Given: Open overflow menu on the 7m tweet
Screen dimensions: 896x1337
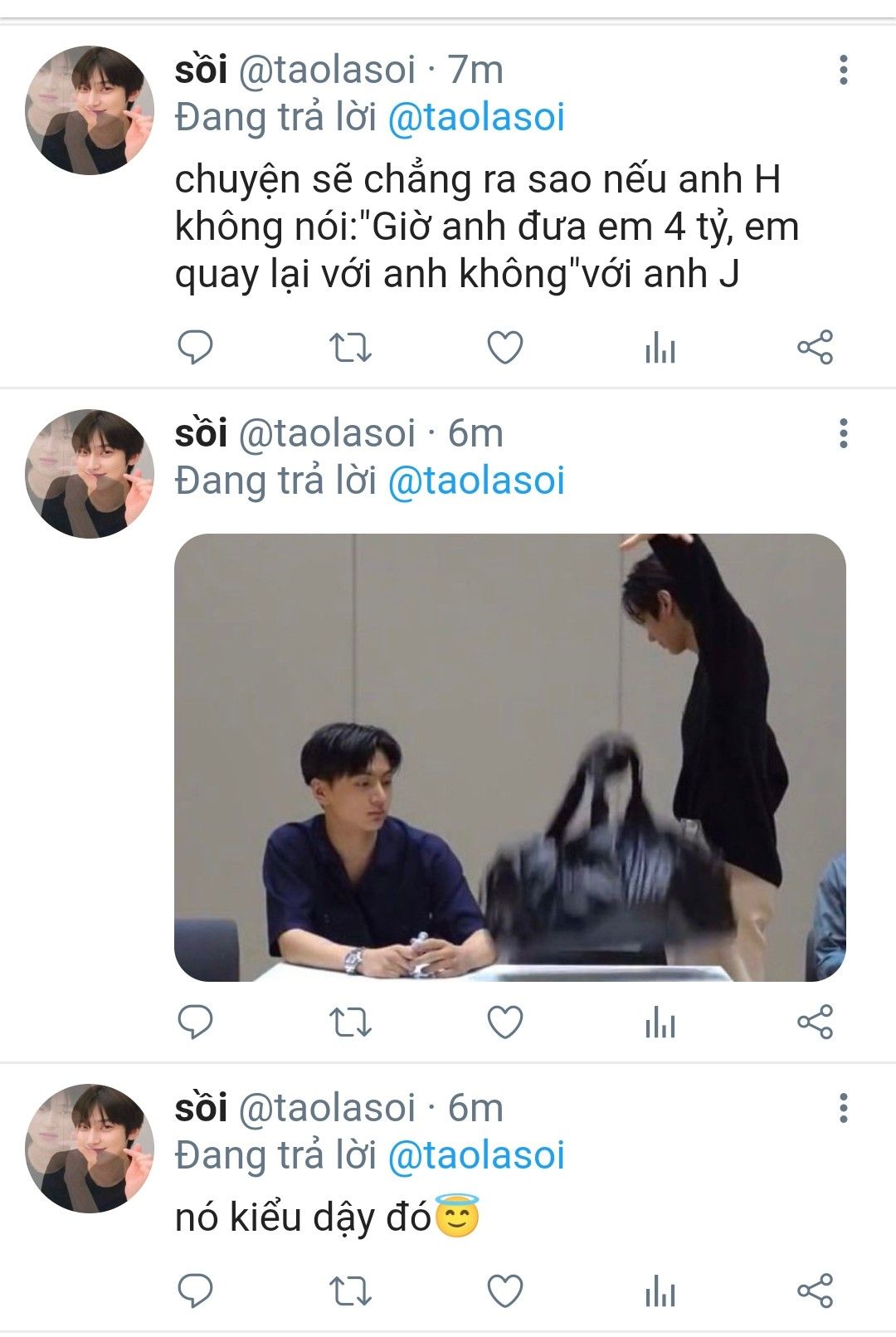Looking at the screenshot, I should coord(843,70).
